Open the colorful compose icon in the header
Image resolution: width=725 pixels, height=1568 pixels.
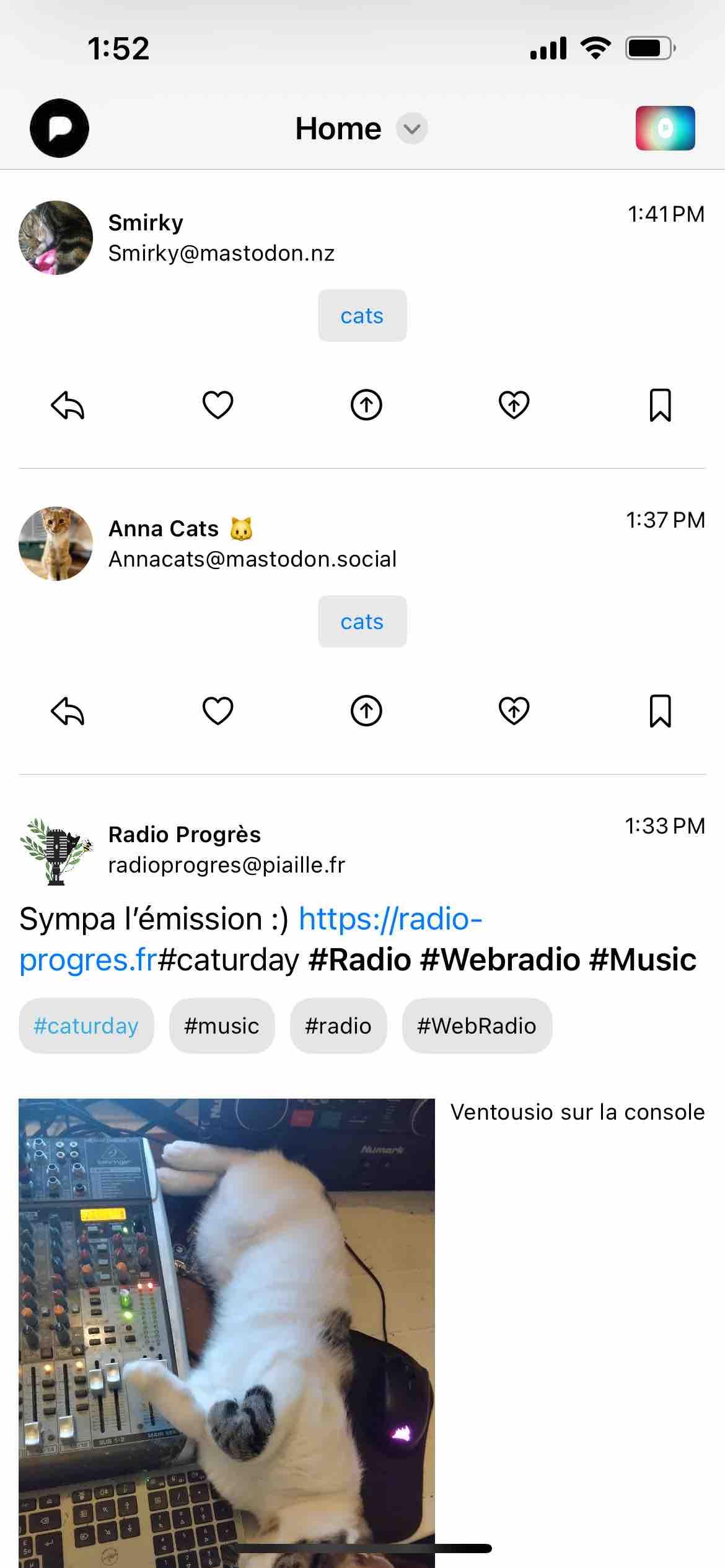(665, 128)
